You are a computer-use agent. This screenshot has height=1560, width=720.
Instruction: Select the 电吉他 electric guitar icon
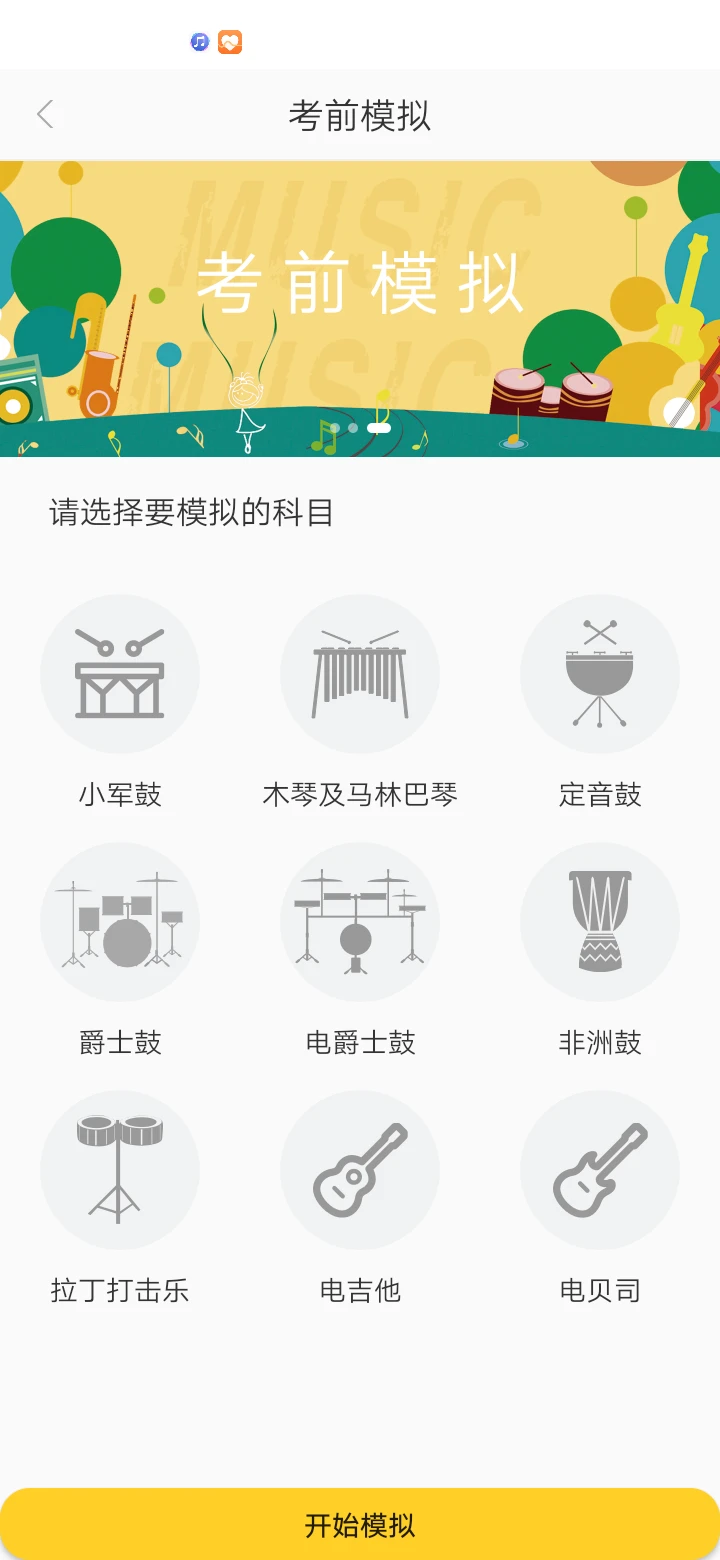360,1169
